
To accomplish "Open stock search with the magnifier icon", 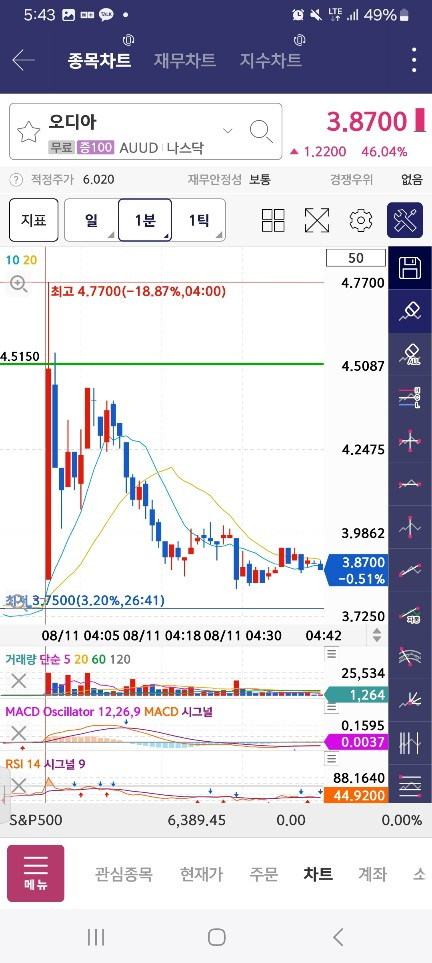I will [x=261, y=131].
